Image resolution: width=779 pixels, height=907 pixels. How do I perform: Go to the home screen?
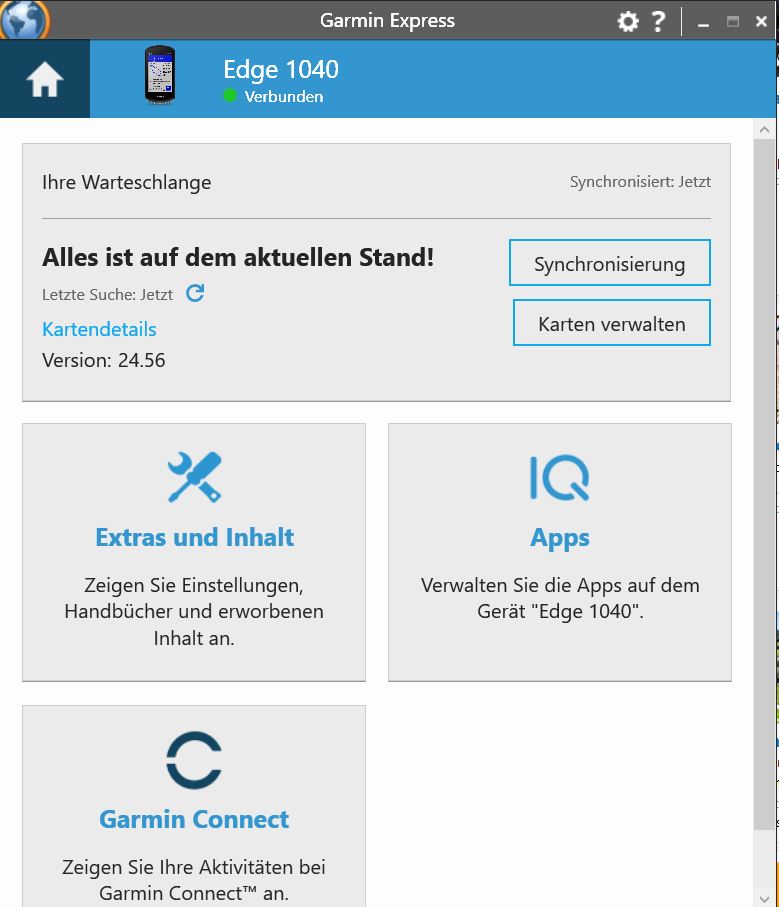point(45,80)
